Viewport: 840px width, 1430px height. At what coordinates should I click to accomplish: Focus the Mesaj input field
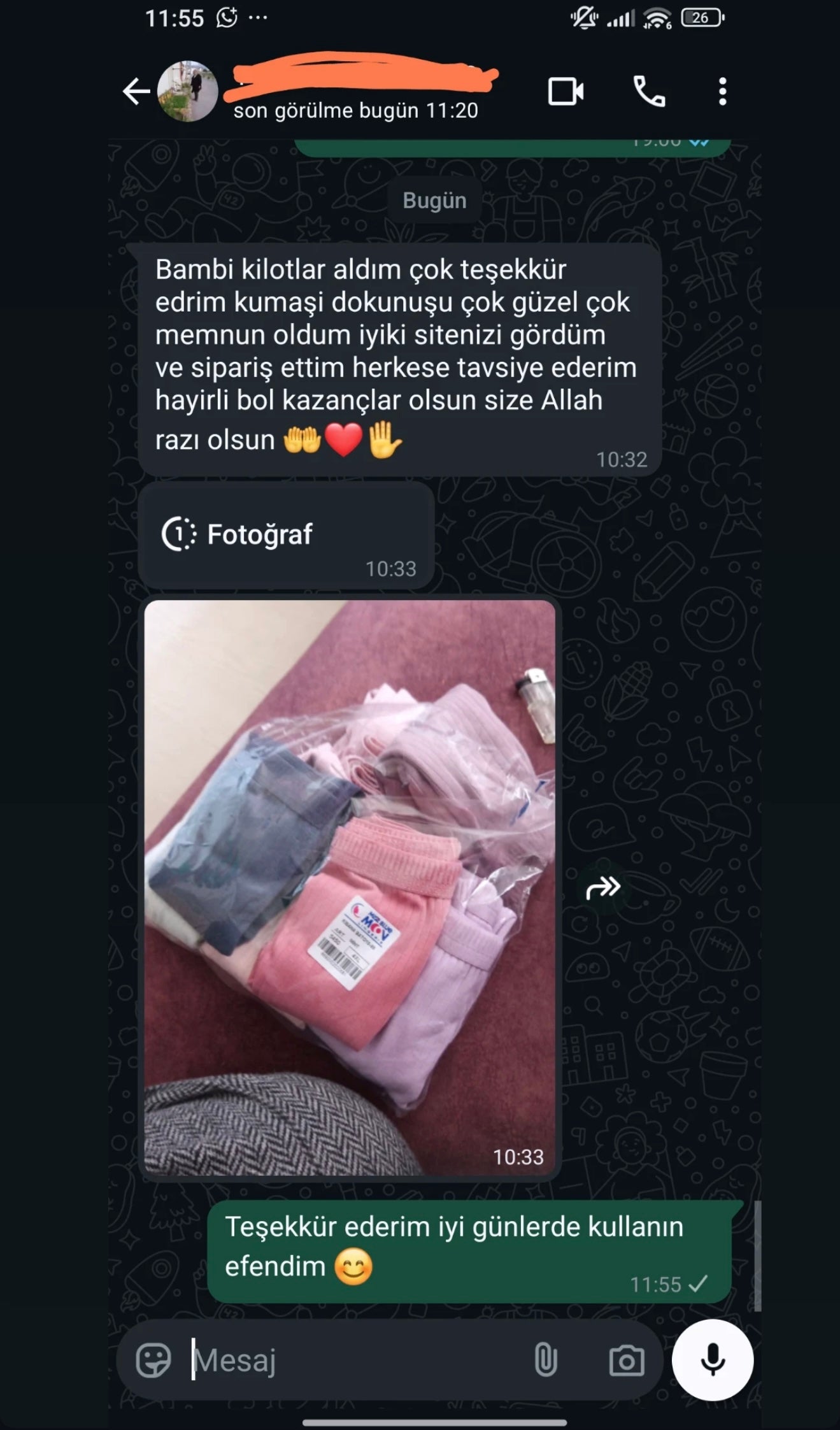[x=357, y=1361]
